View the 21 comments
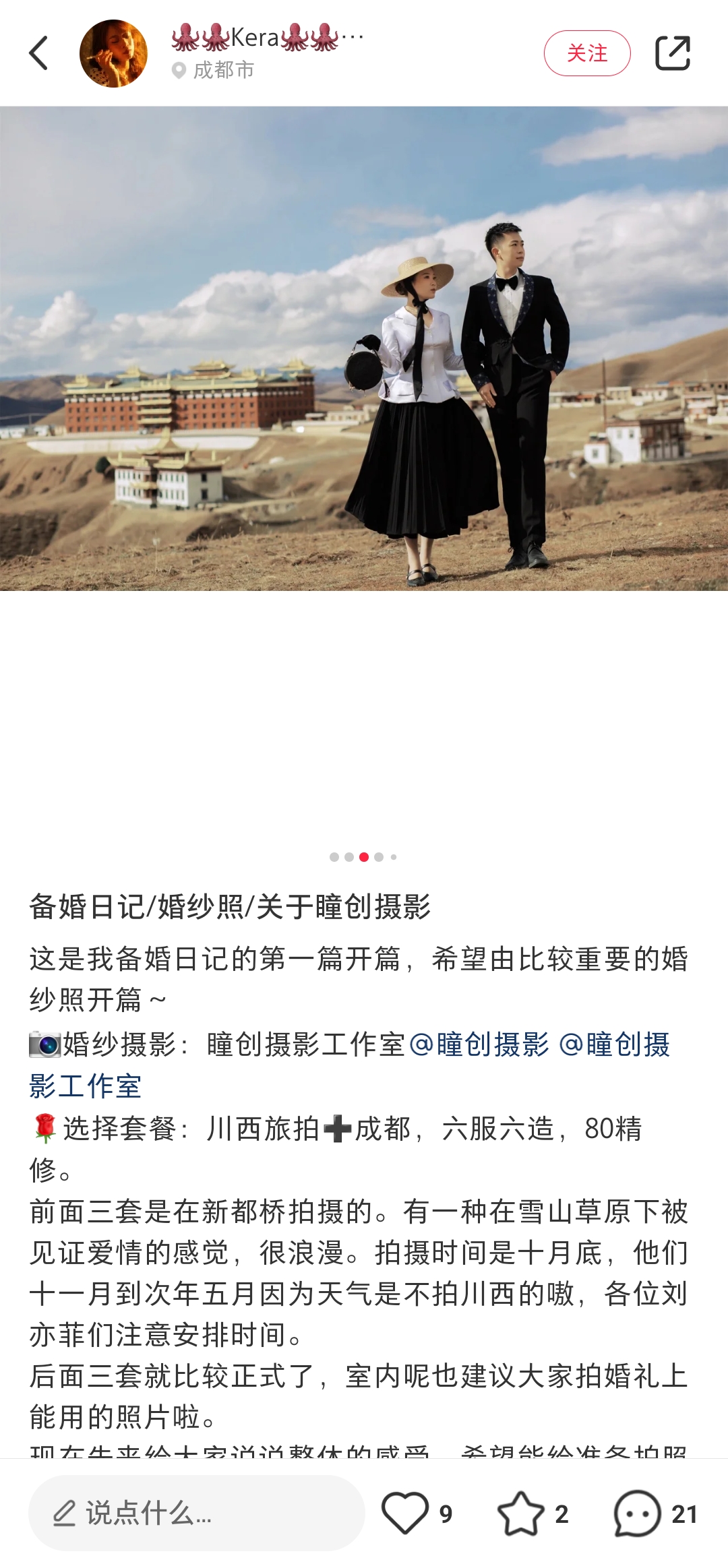728x1568 pixels. [637, 1513]
